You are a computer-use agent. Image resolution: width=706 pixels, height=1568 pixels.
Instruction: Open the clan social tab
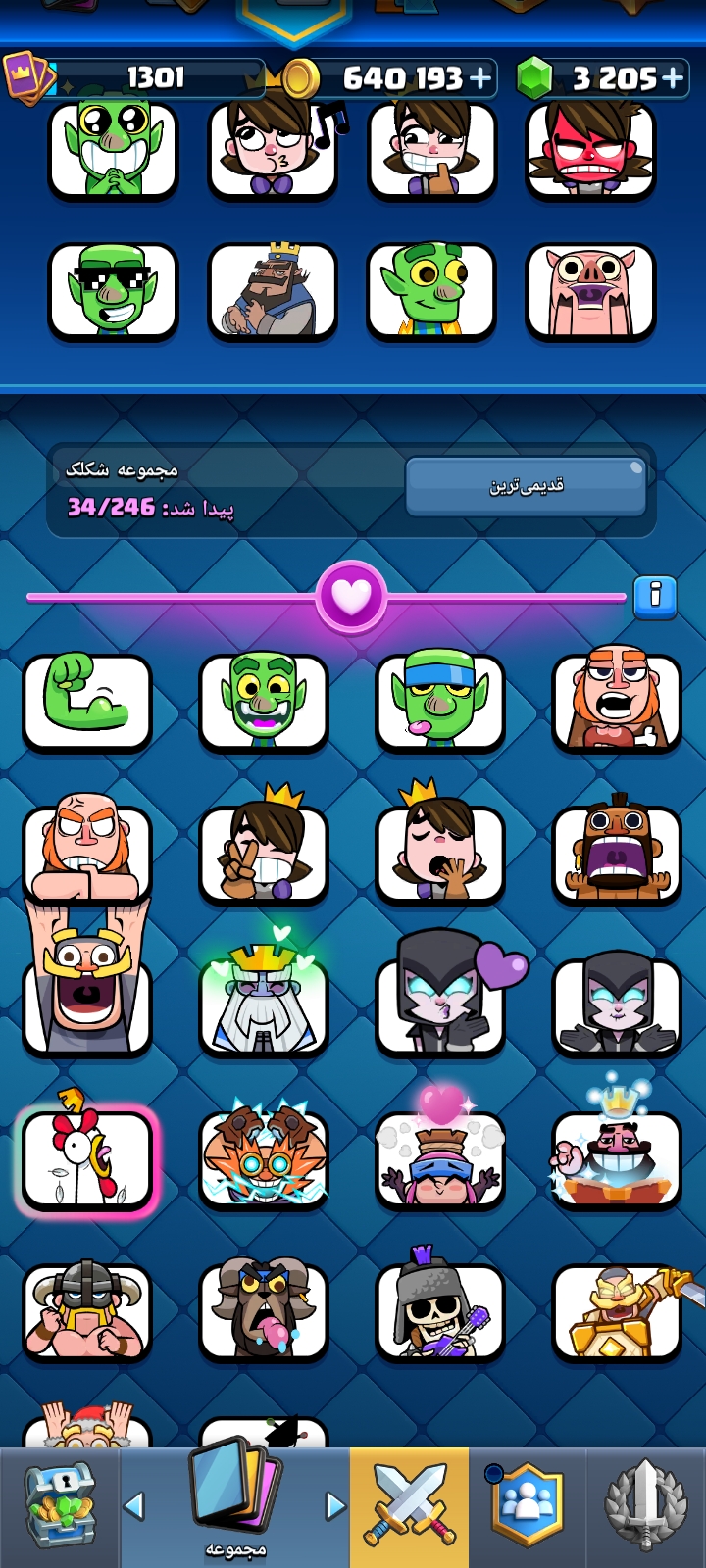(528, 1507)
